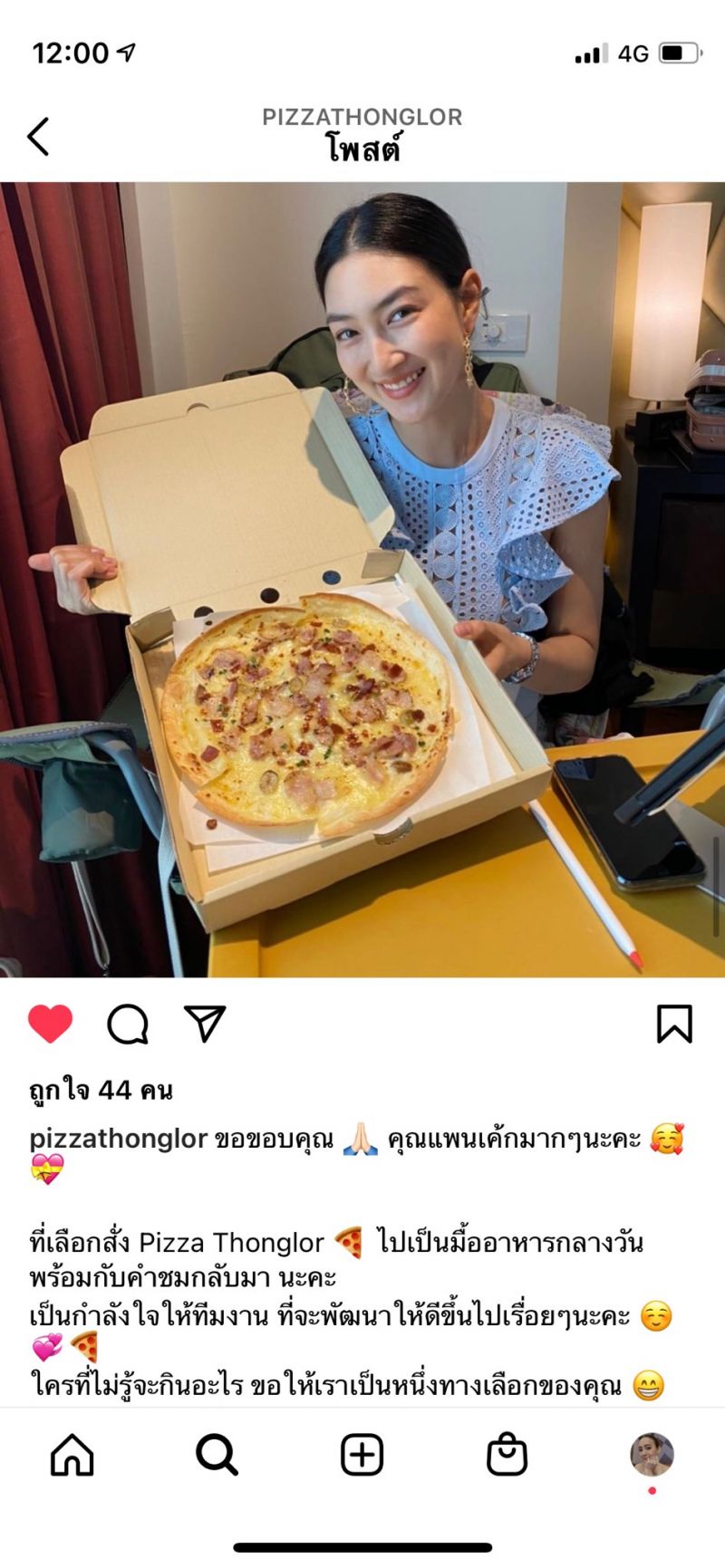Open comments on the pizza post

tap(128, 1024)
